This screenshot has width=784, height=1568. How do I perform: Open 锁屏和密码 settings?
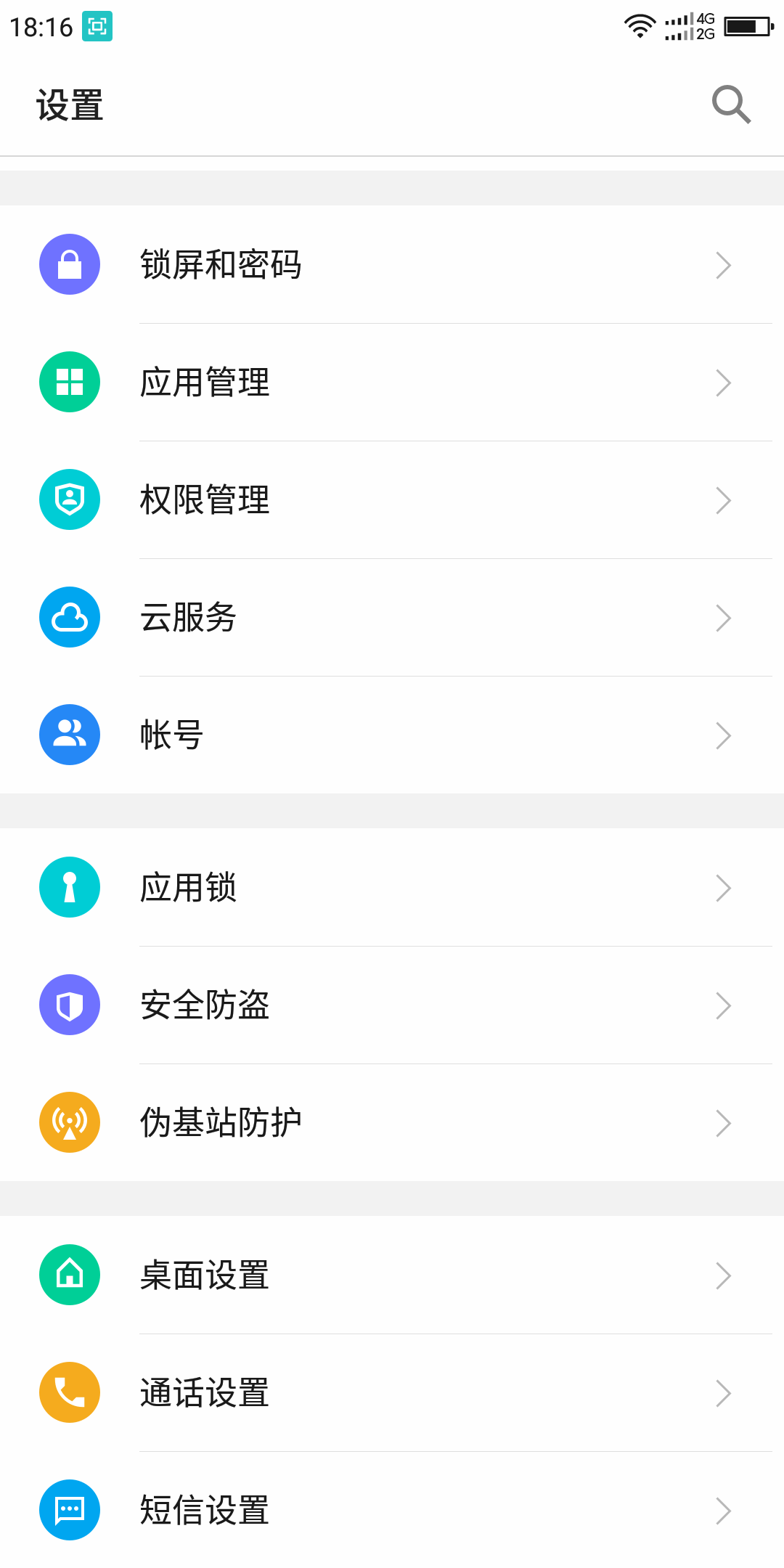tap(392, 265)
